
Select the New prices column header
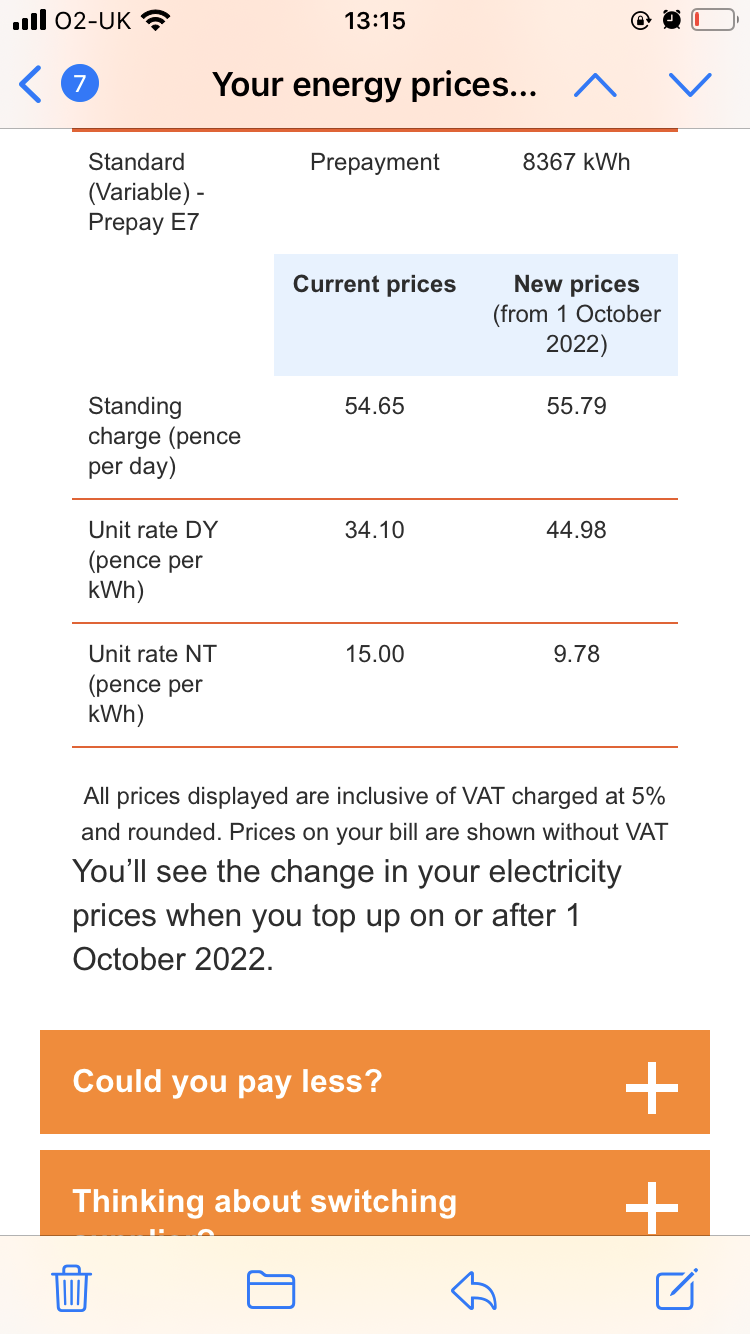pos(576,284)
